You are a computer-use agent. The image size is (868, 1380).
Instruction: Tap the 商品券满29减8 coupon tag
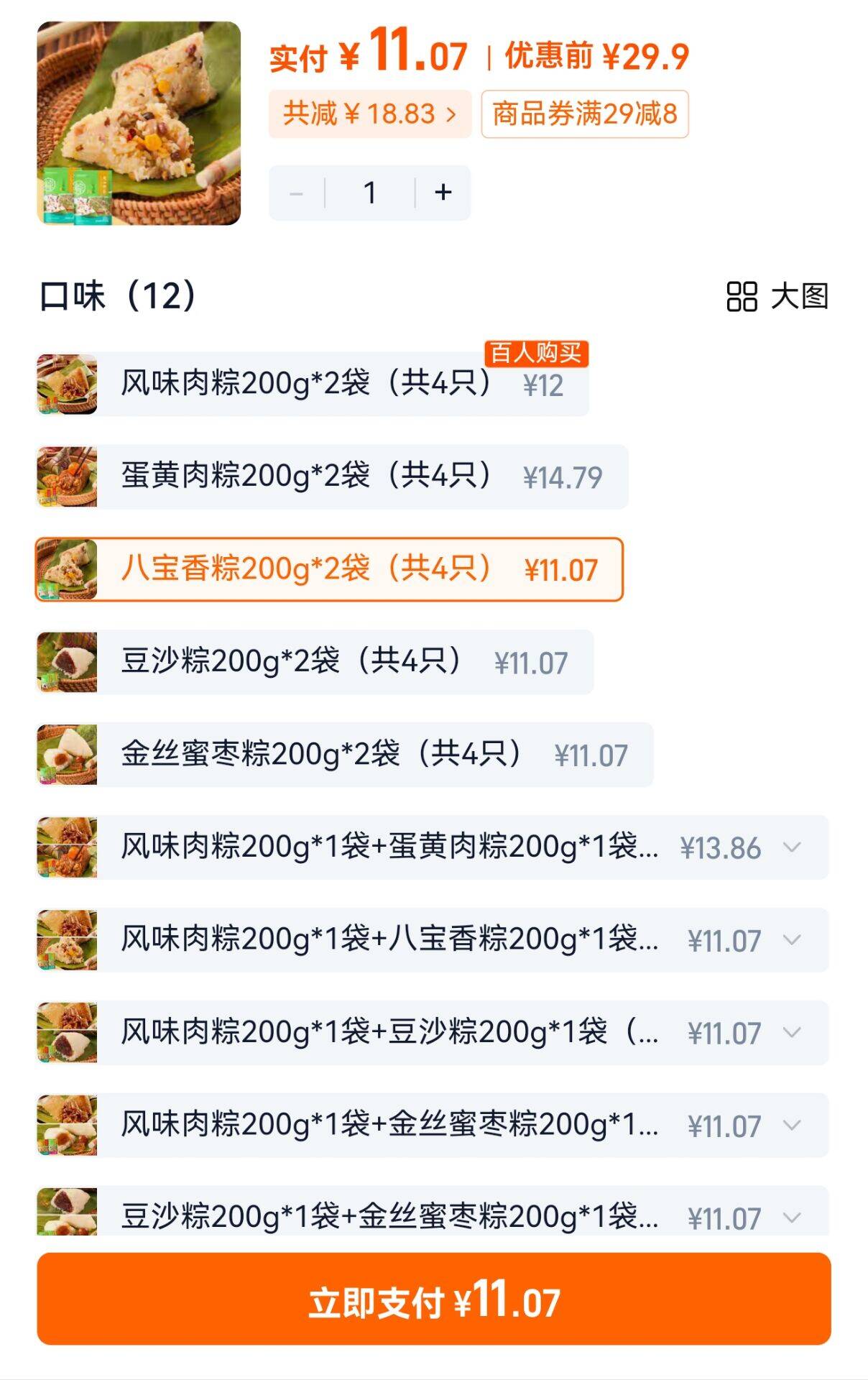(585, 114)
